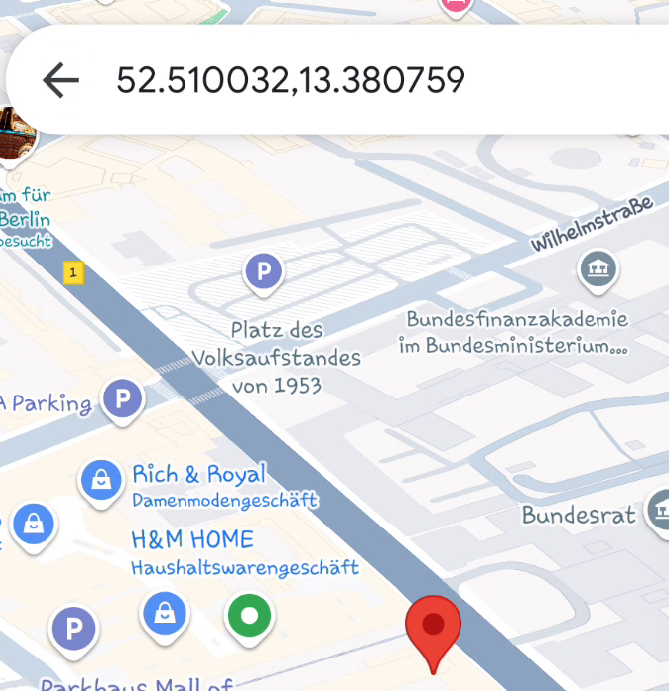The image size is (669, 691).
Task: Open the Rich & Royal shop marker
Action: (101, 481)
